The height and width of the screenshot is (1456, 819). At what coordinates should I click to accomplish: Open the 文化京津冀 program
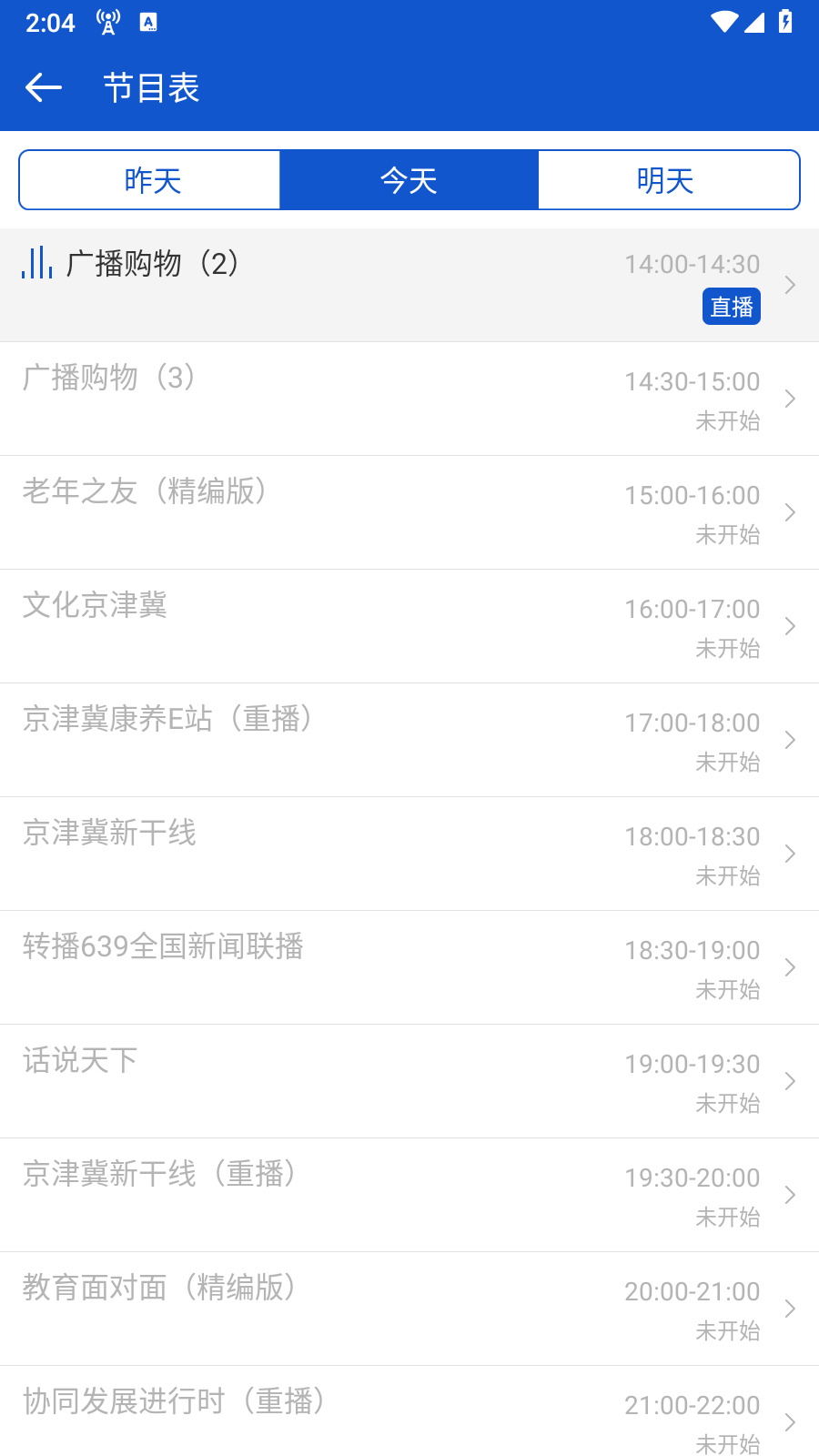click(x=409, y=626)
